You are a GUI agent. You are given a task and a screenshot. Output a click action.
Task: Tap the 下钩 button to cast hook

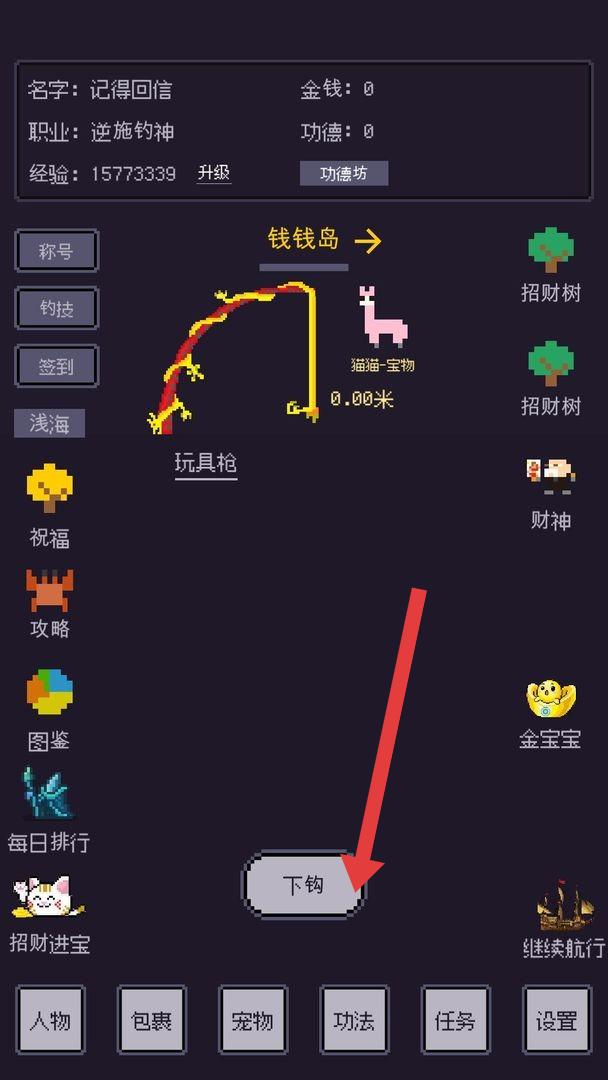pyautogui.click(x=303, y=885)
